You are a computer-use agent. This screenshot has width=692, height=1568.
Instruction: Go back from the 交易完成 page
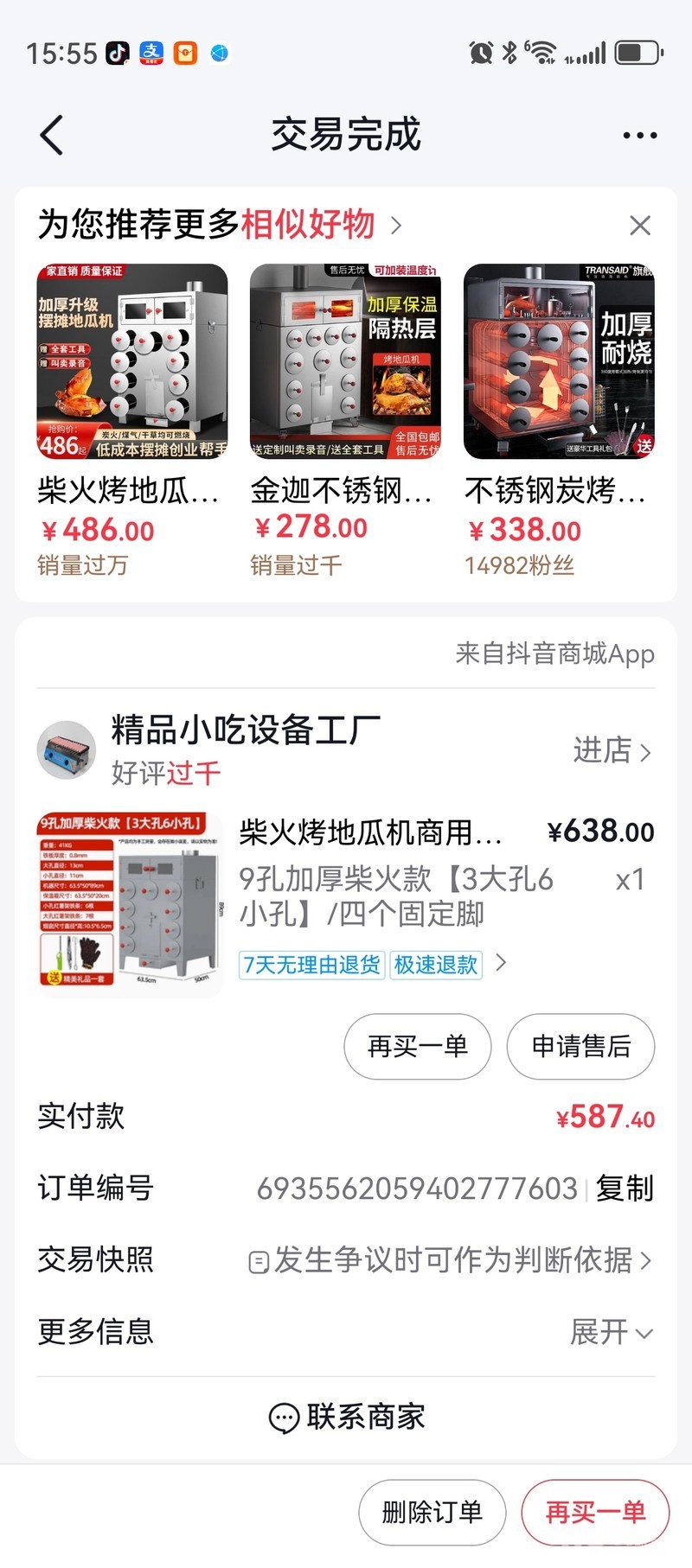click(x=52, y=136)
